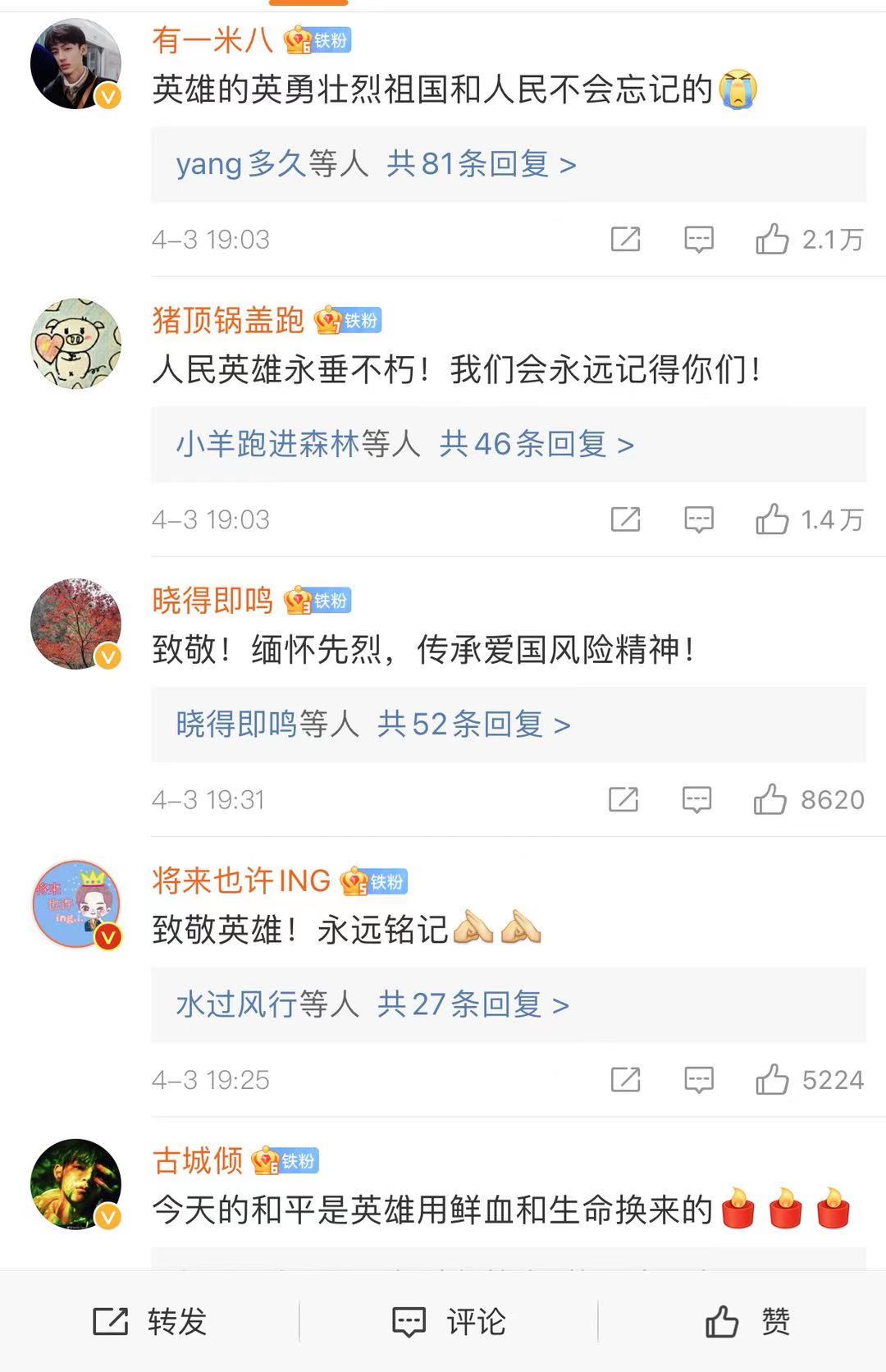The image size is (886, 1372).
Task: Like 晓得即鸣's comment with 8620 likes
Action: click(770, 799)
